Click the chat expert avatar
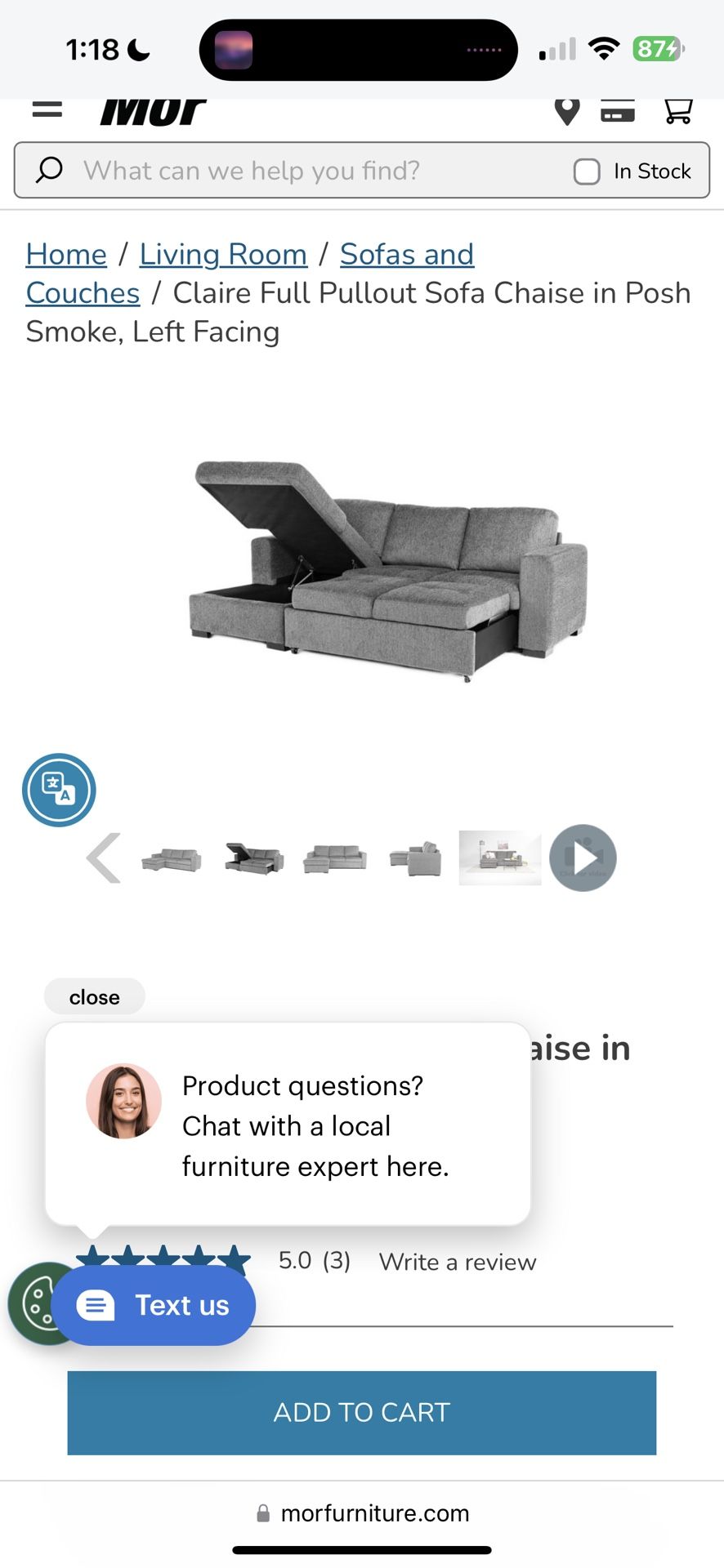 [123, 1100]
